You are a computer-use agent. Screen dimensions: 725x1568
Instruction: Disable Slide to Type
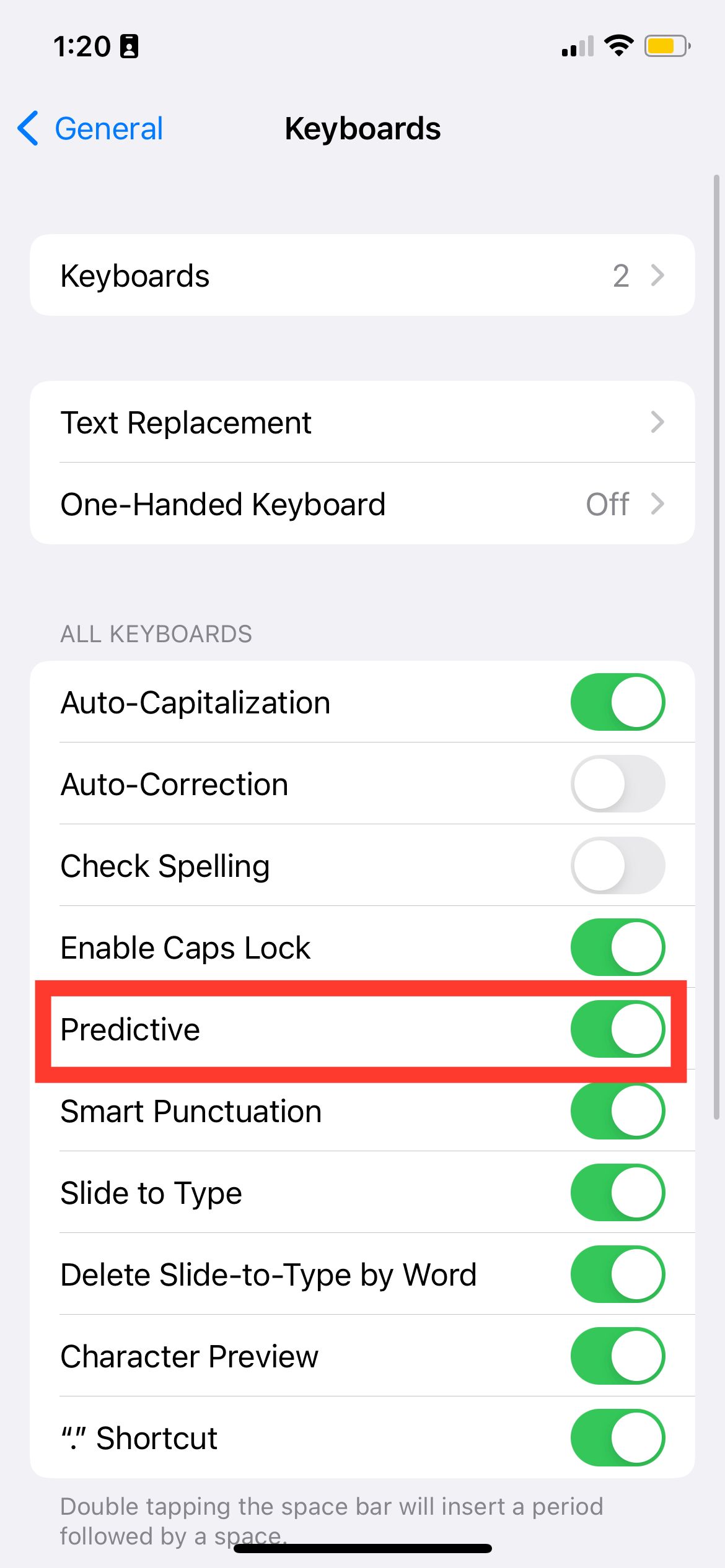[617, 1191]
